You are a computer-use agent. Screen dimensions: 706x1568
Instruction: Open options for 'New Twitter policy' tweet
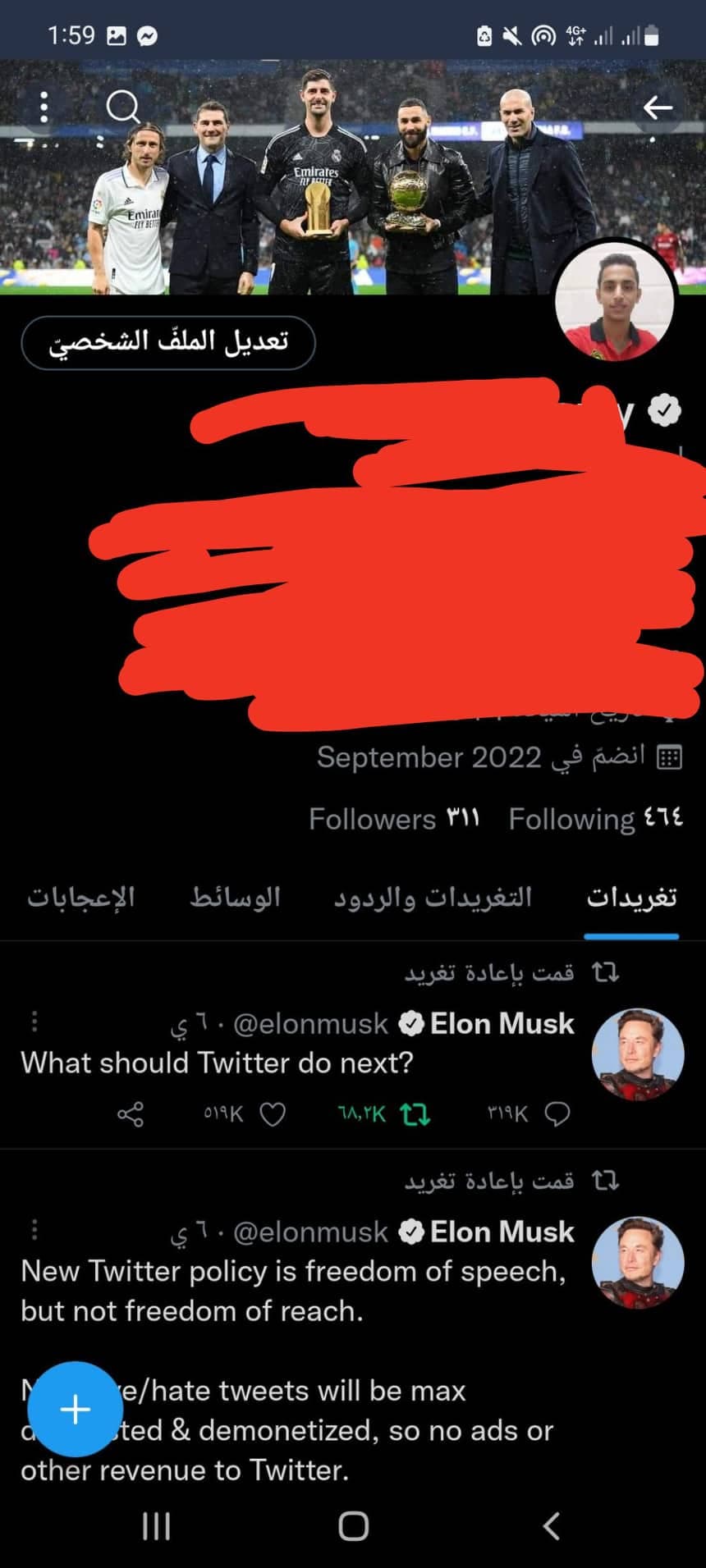click(34, 1230)
